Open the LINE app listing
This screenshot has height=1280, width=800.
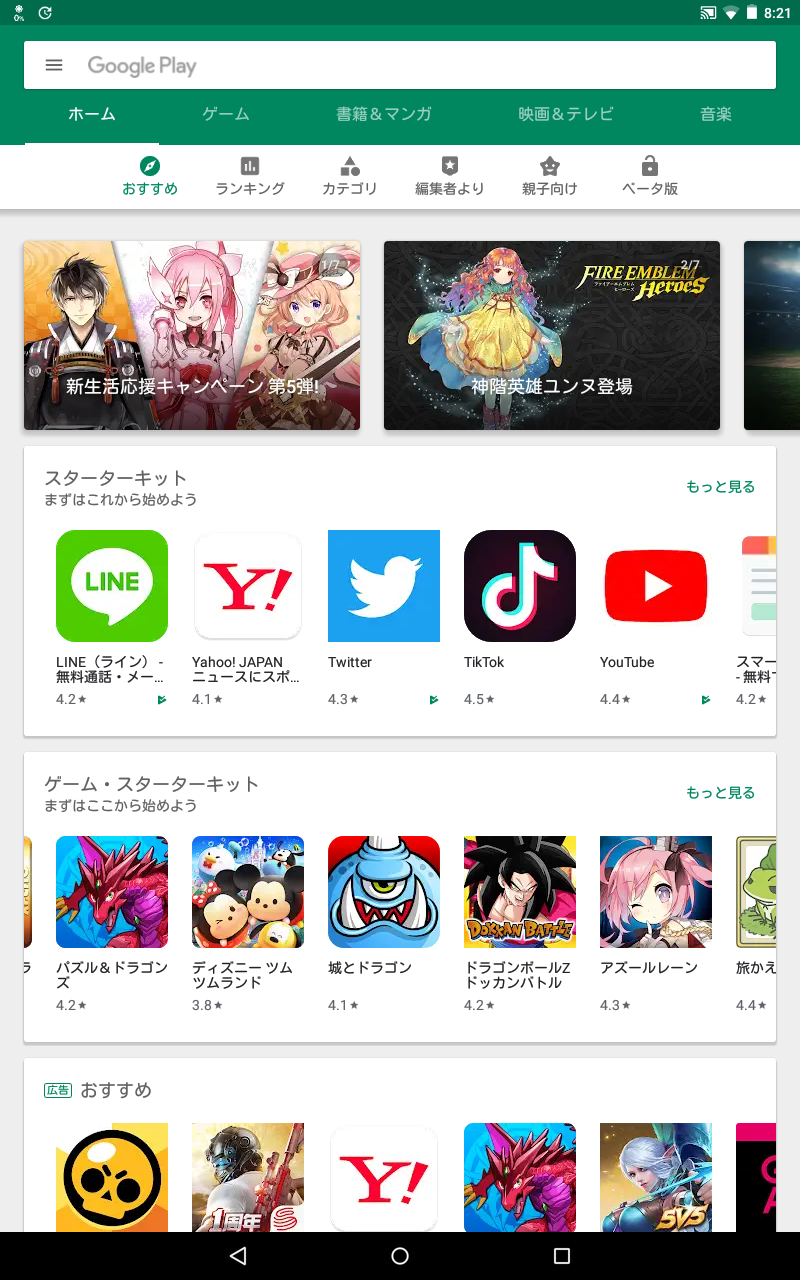point(112,586)
